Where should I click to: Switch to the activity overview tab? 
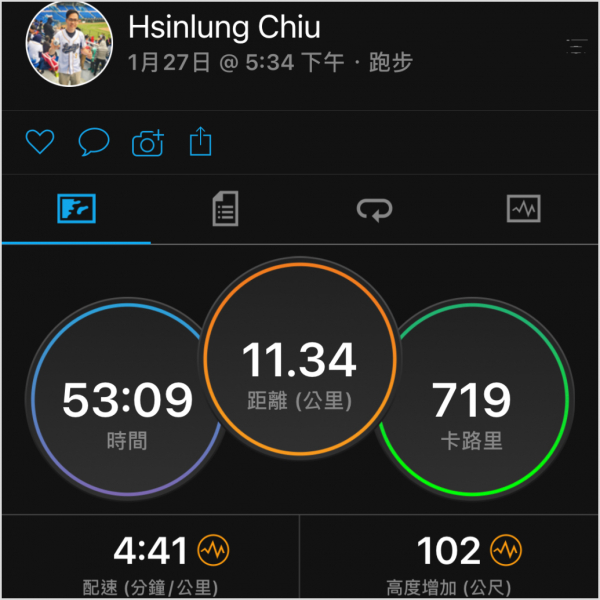tap(76, 209)
